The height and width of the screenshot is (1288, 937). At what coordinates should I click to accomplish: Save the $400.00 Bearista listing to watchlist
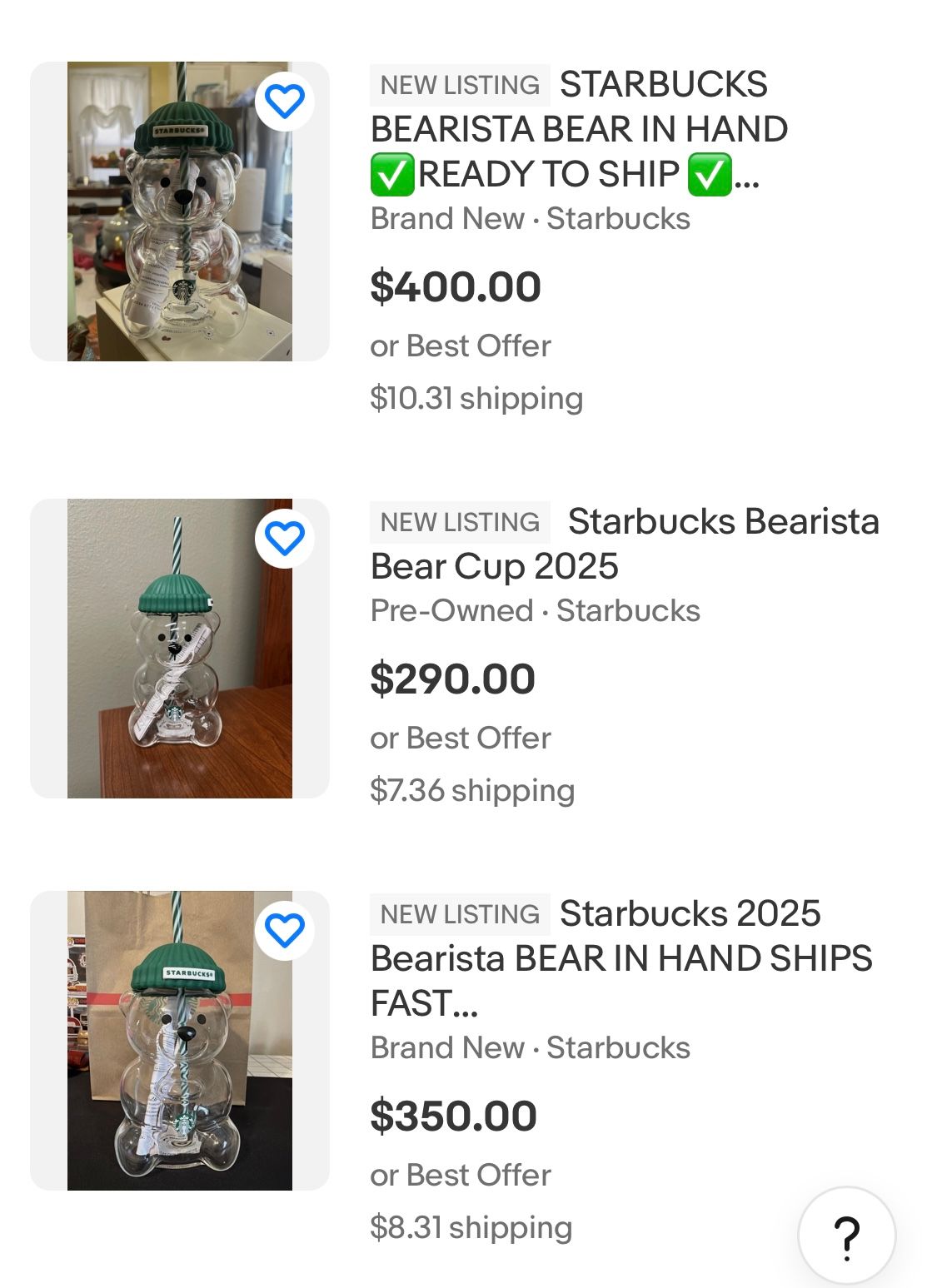point(285,102)
